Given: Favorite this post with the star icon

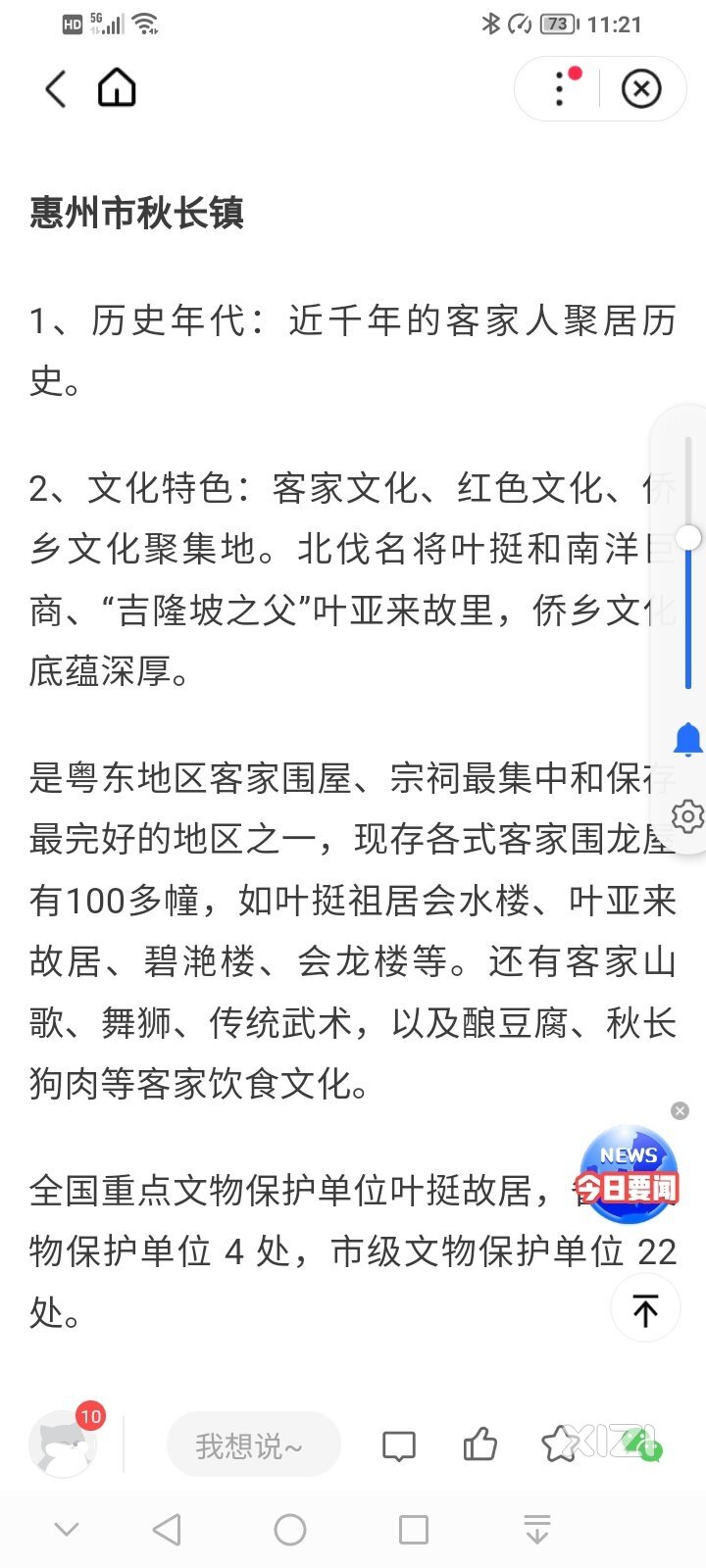Looking at the screenshot, I should [560, 1444].
